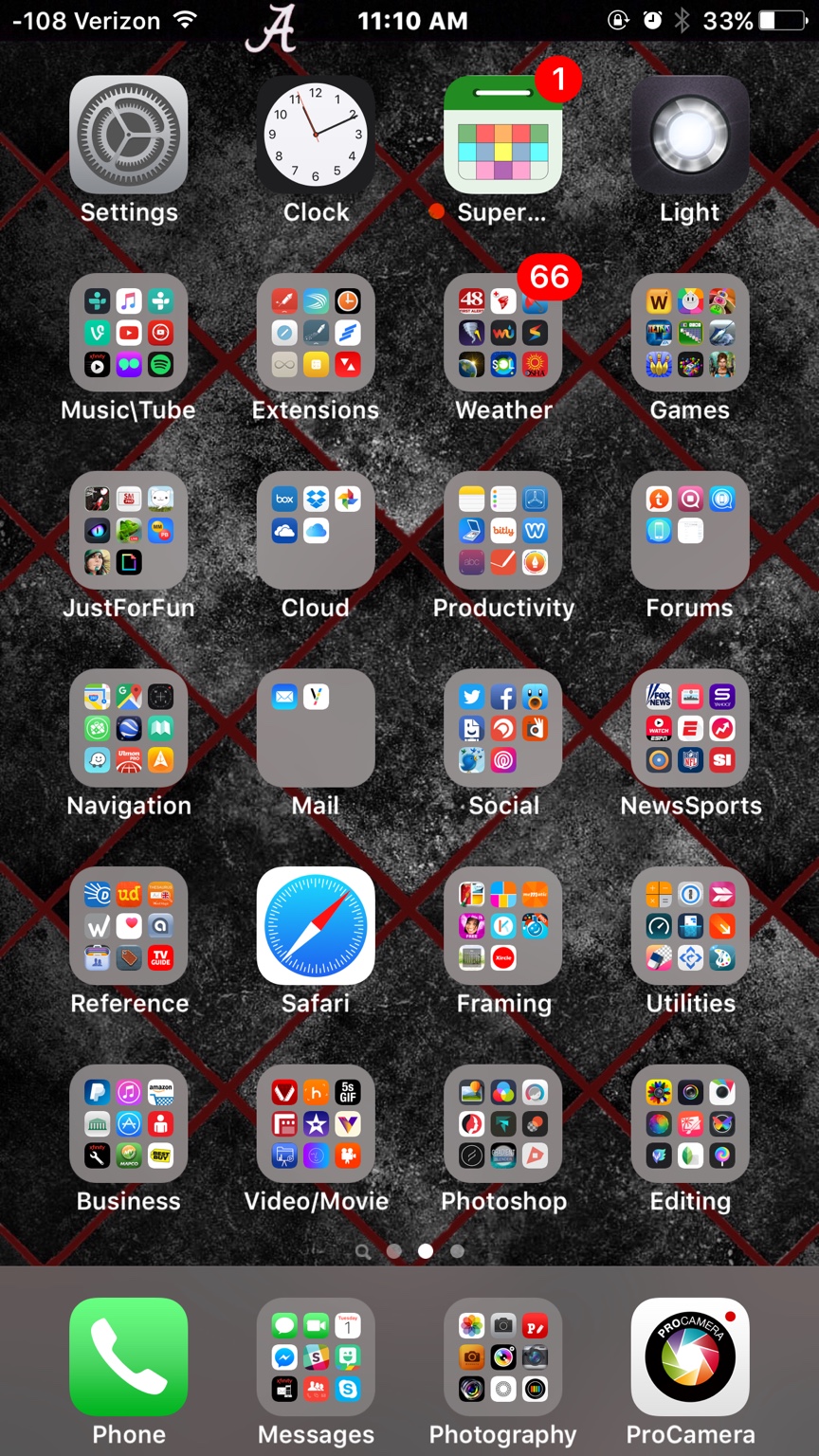Open the Productivity folder
This screenshot has width=819, height=1456.
(x=503, y=531)
